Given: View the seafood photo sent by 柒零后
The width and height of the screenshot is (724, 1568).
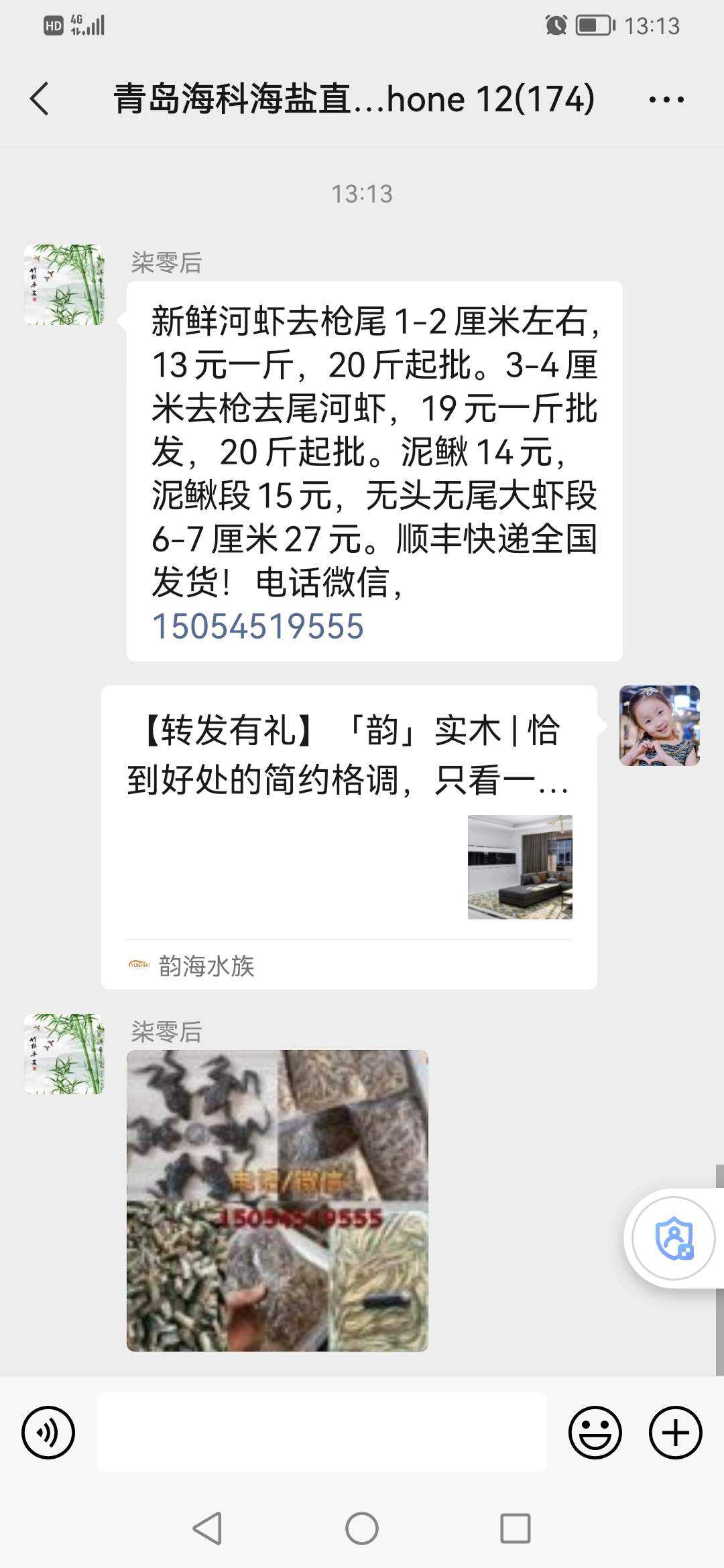Looking at the screenshot, I should pyautogui.click(x=277, y=1200).
